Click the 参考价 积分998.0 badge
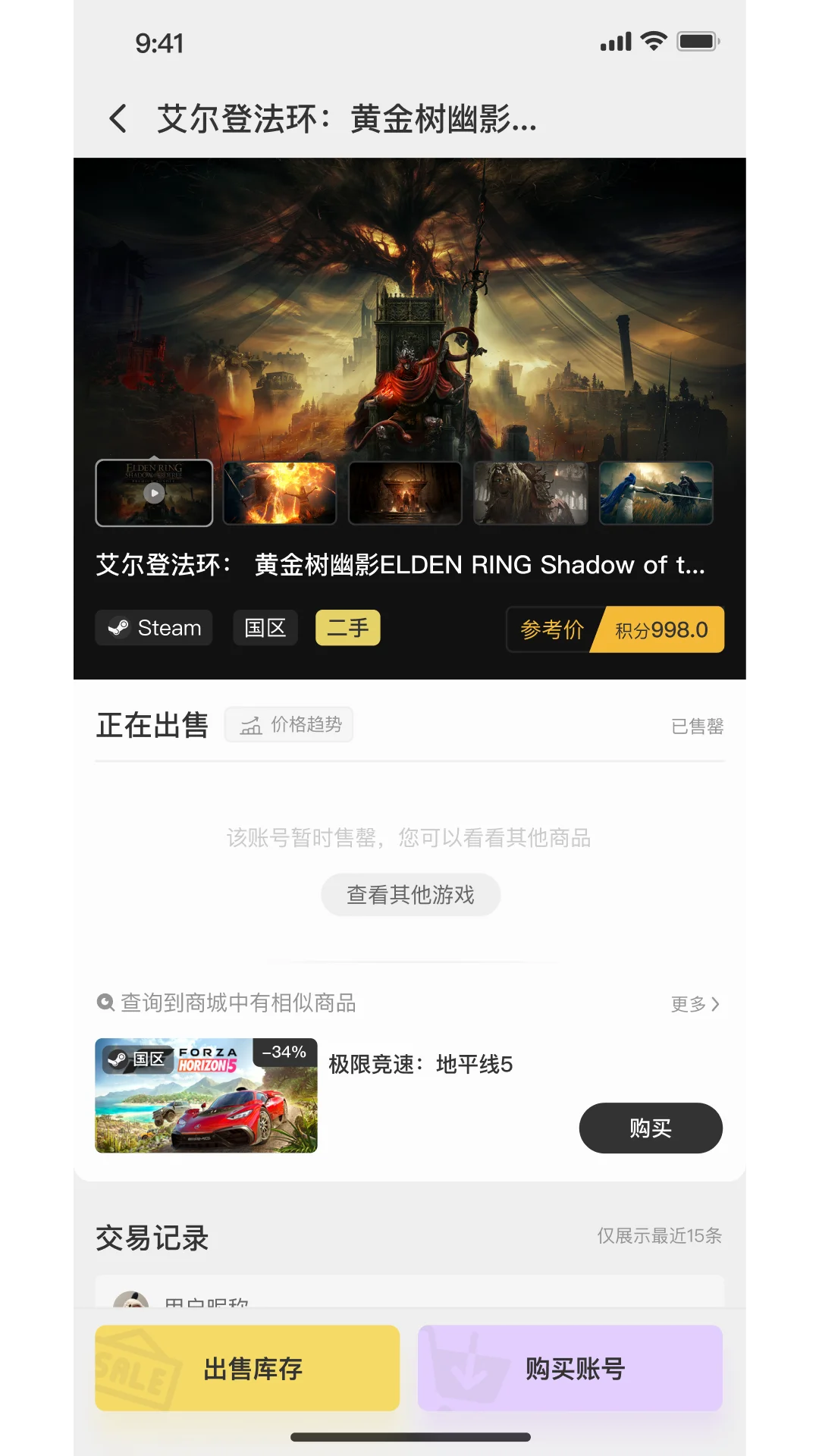The image size is (819, 1456). 614,629
